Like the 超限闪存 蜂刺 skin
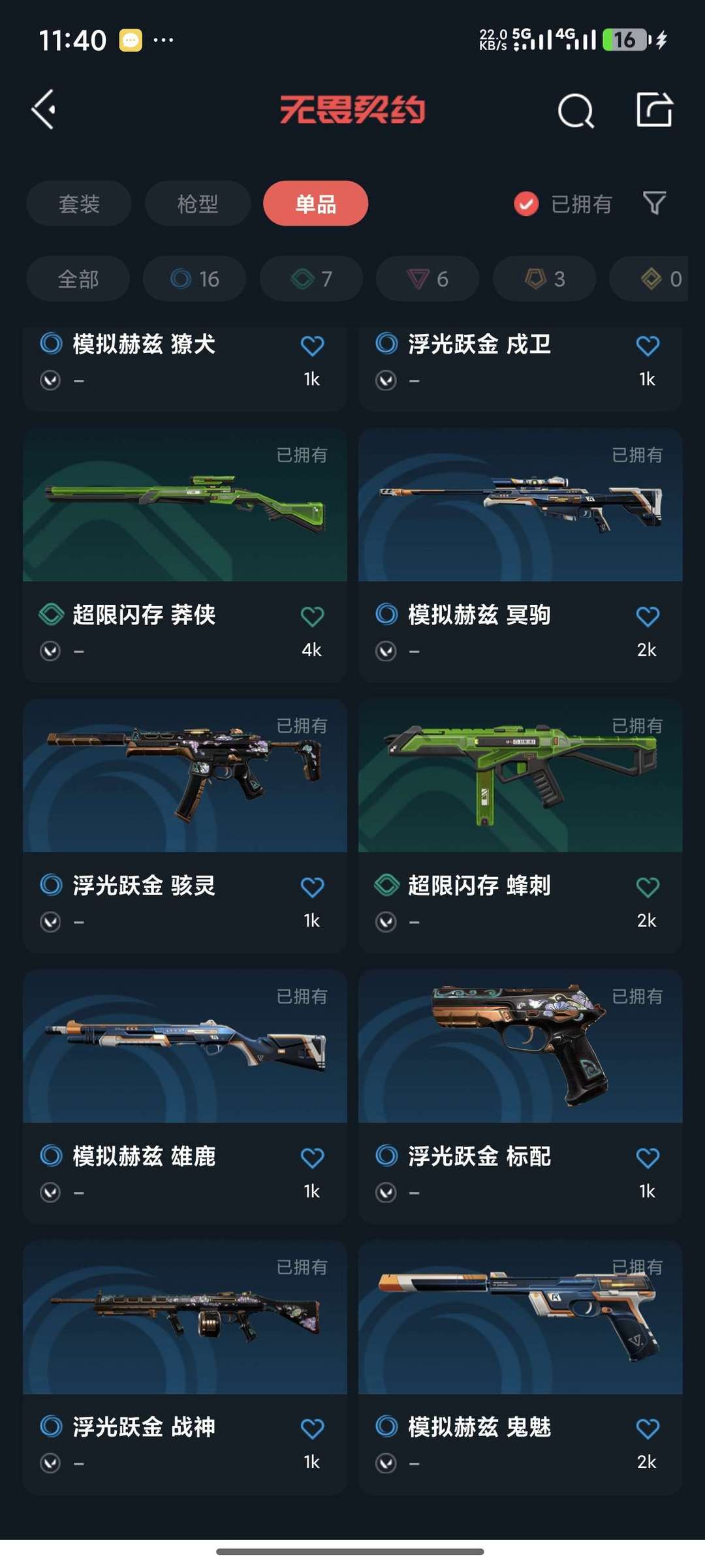 [648, 887]
